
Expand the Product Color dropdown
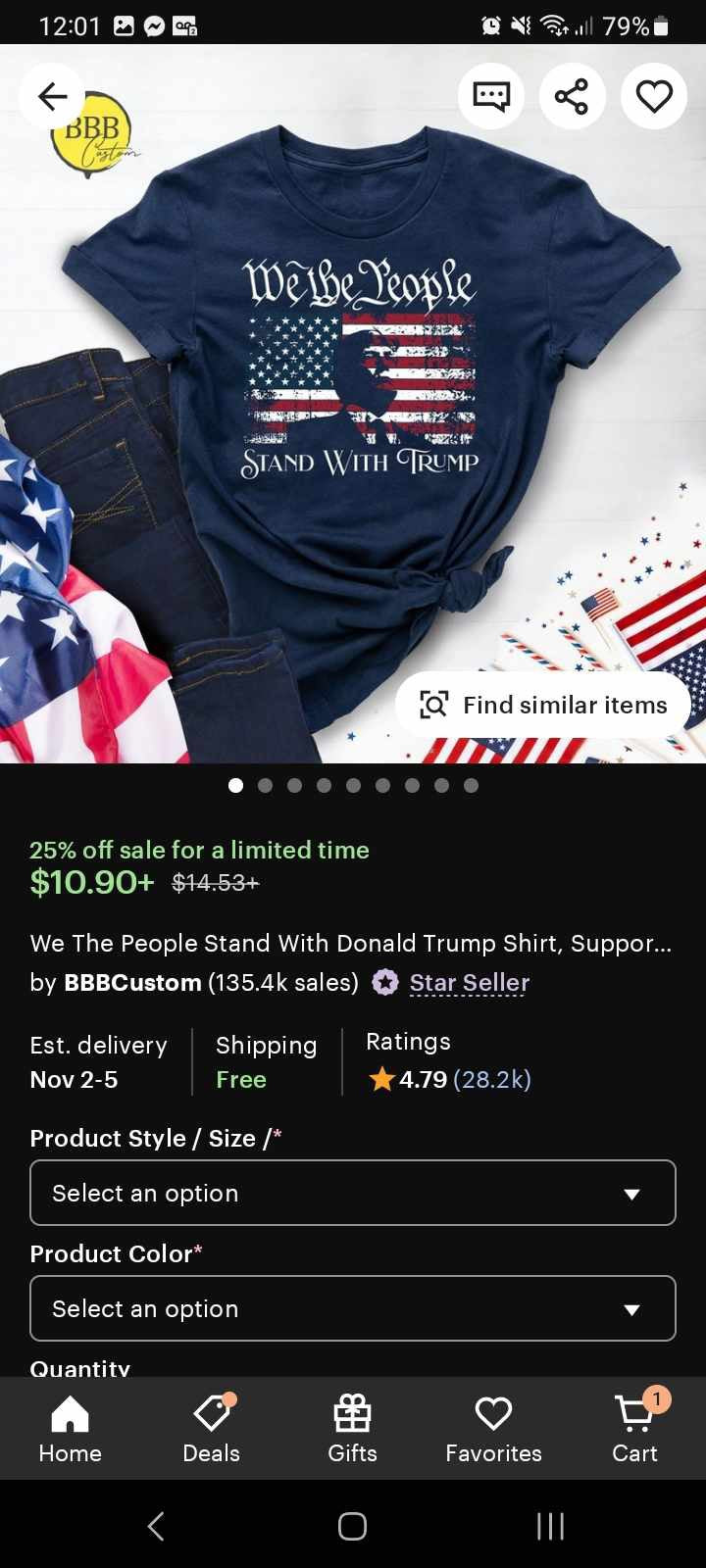point(353,1308)
